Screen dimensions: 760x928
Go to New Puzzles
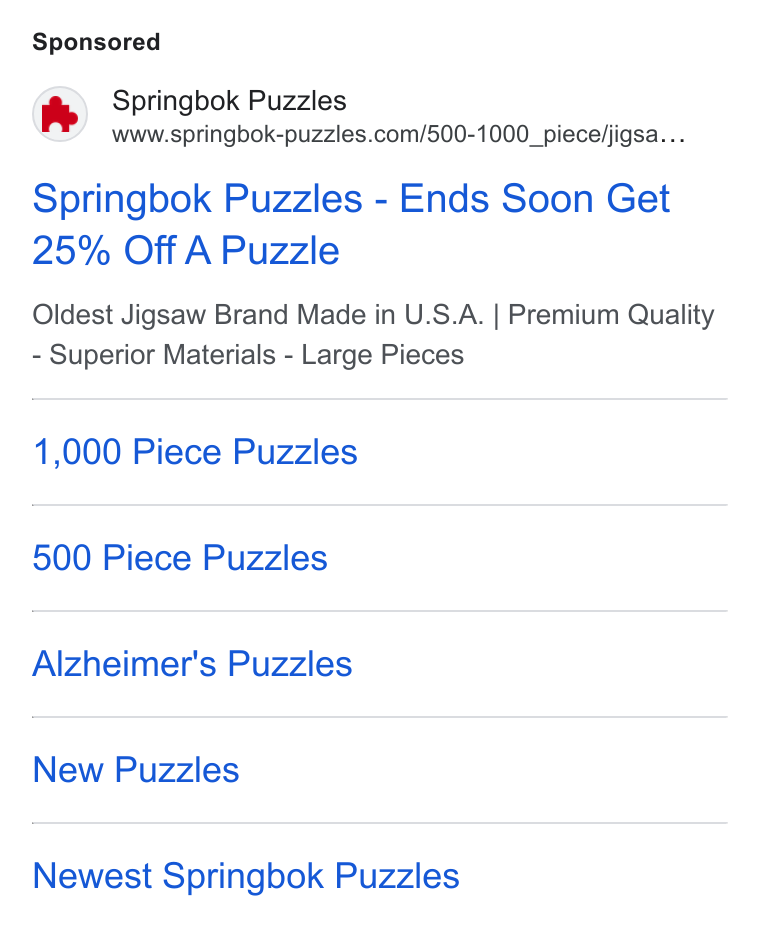136,770
